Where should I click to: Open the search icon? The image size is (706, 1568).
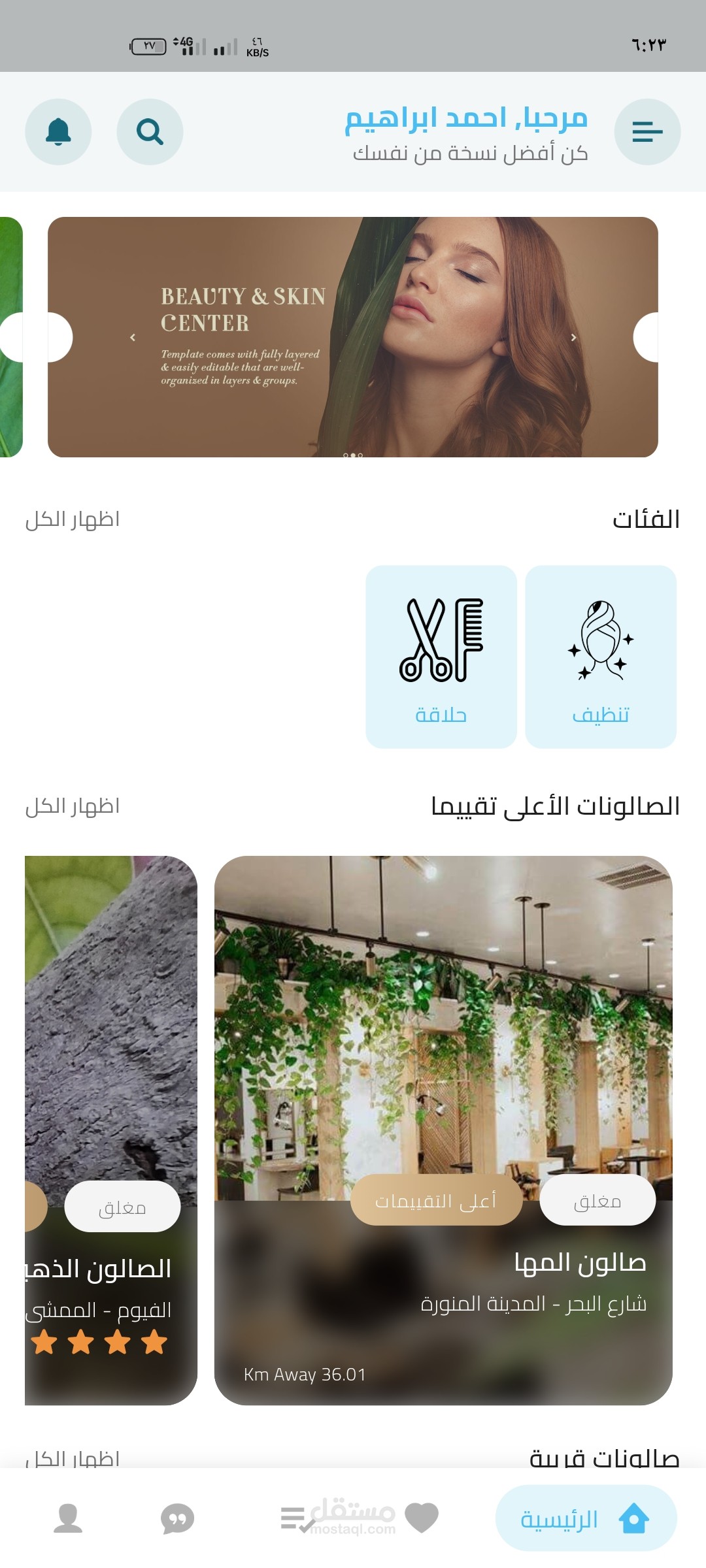coord(150,132)
